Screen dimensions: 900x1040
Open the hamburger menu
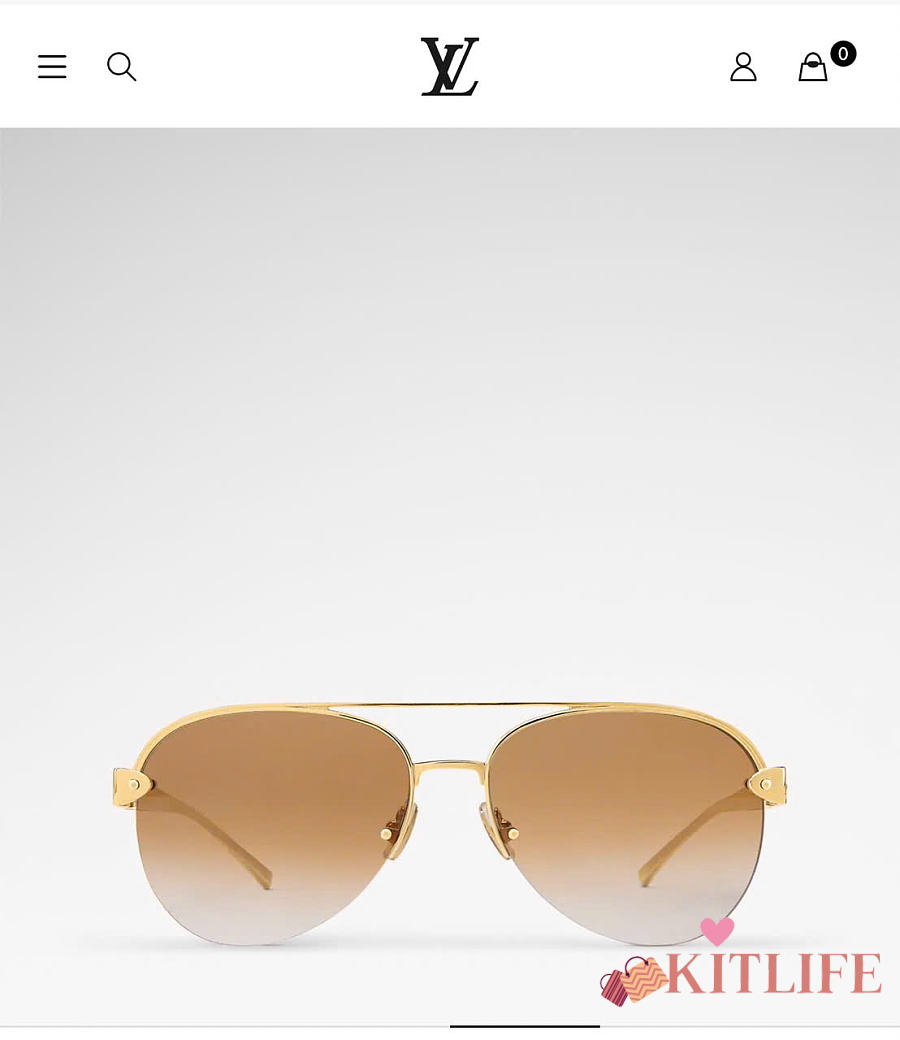[x=52, y=67]
